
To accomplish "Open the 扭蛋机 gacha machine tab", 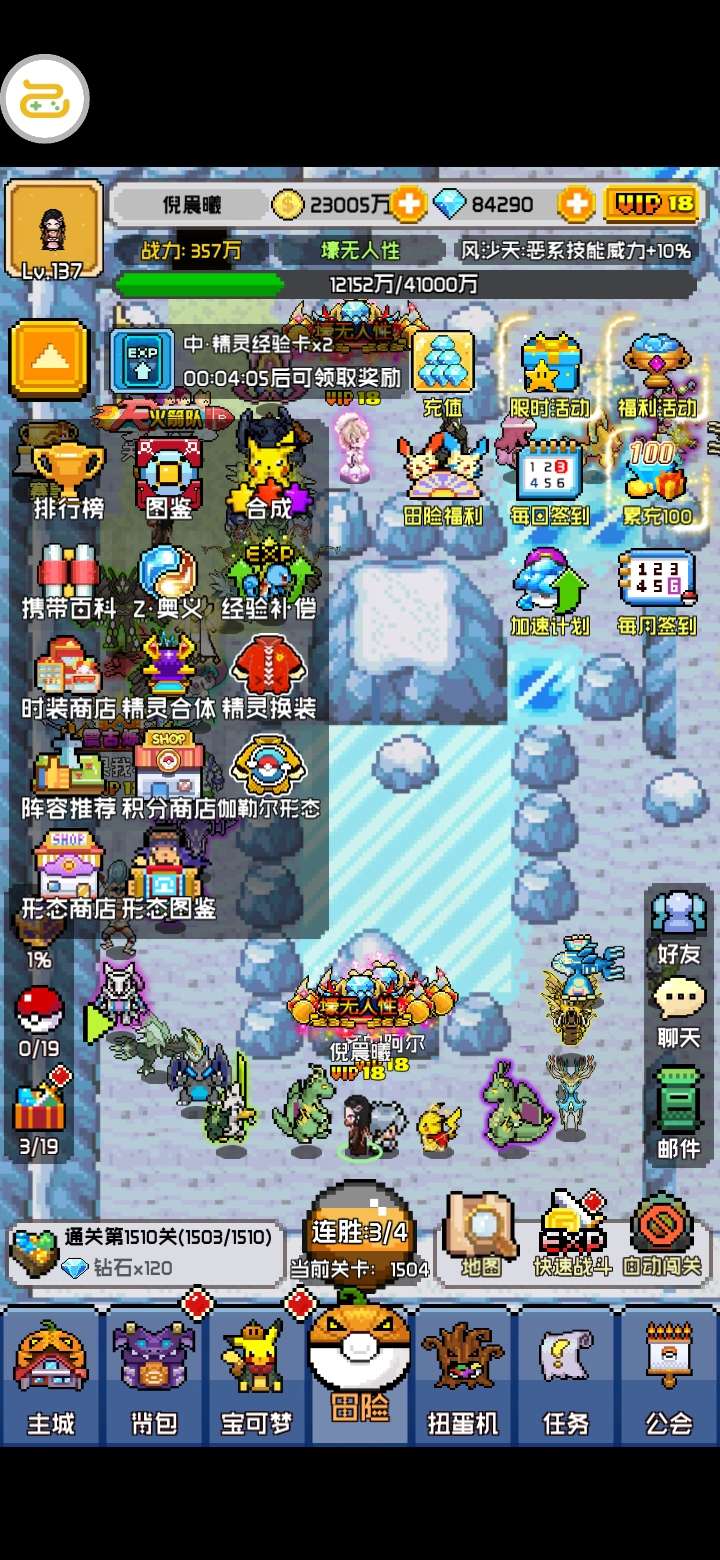I will (x=463, y=1377).
